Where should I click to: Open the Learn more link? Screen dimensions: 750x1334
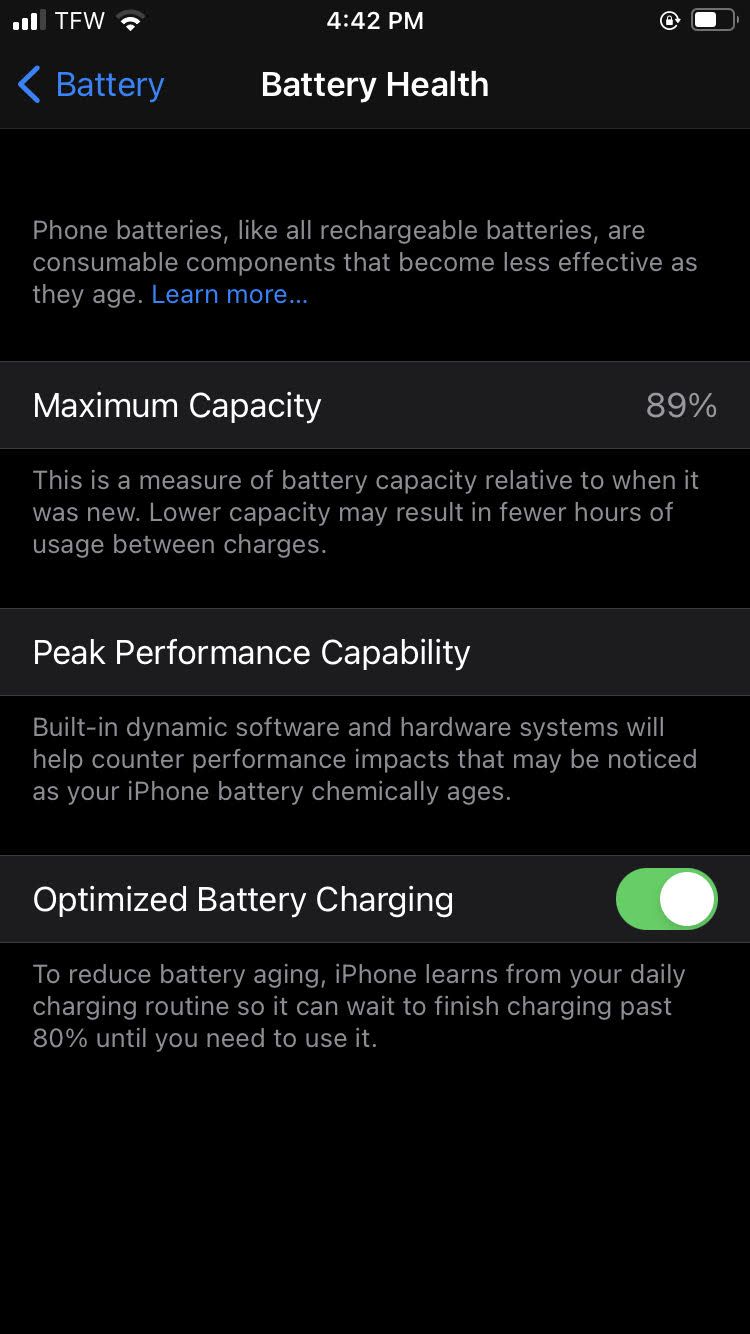click(229, 294)
